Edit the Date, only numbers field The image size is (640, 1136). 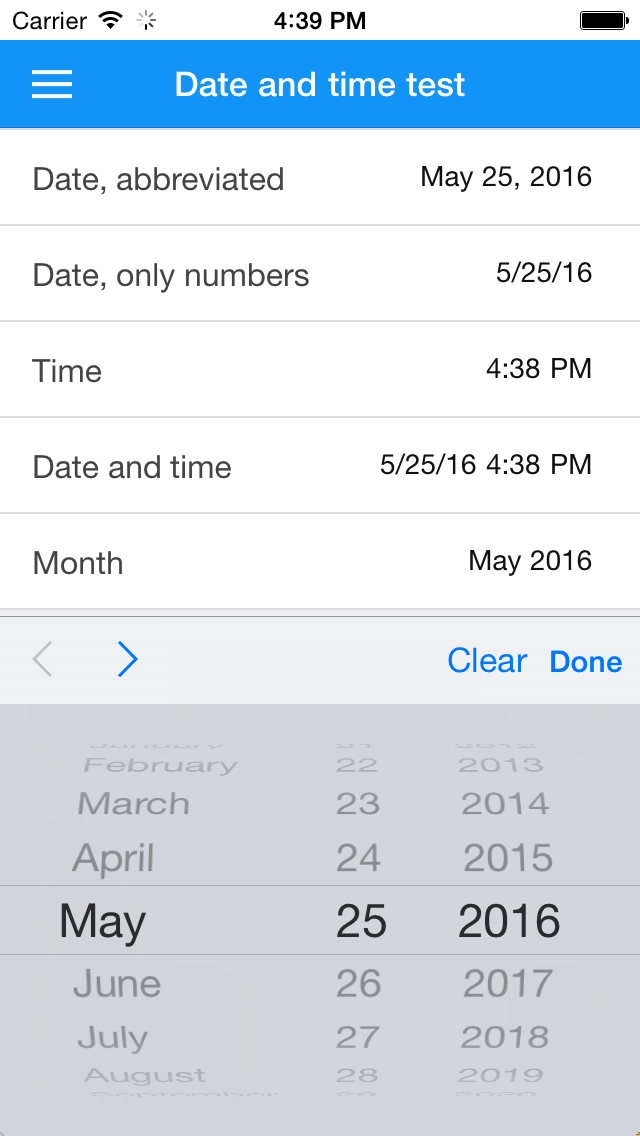pos(320,273)
